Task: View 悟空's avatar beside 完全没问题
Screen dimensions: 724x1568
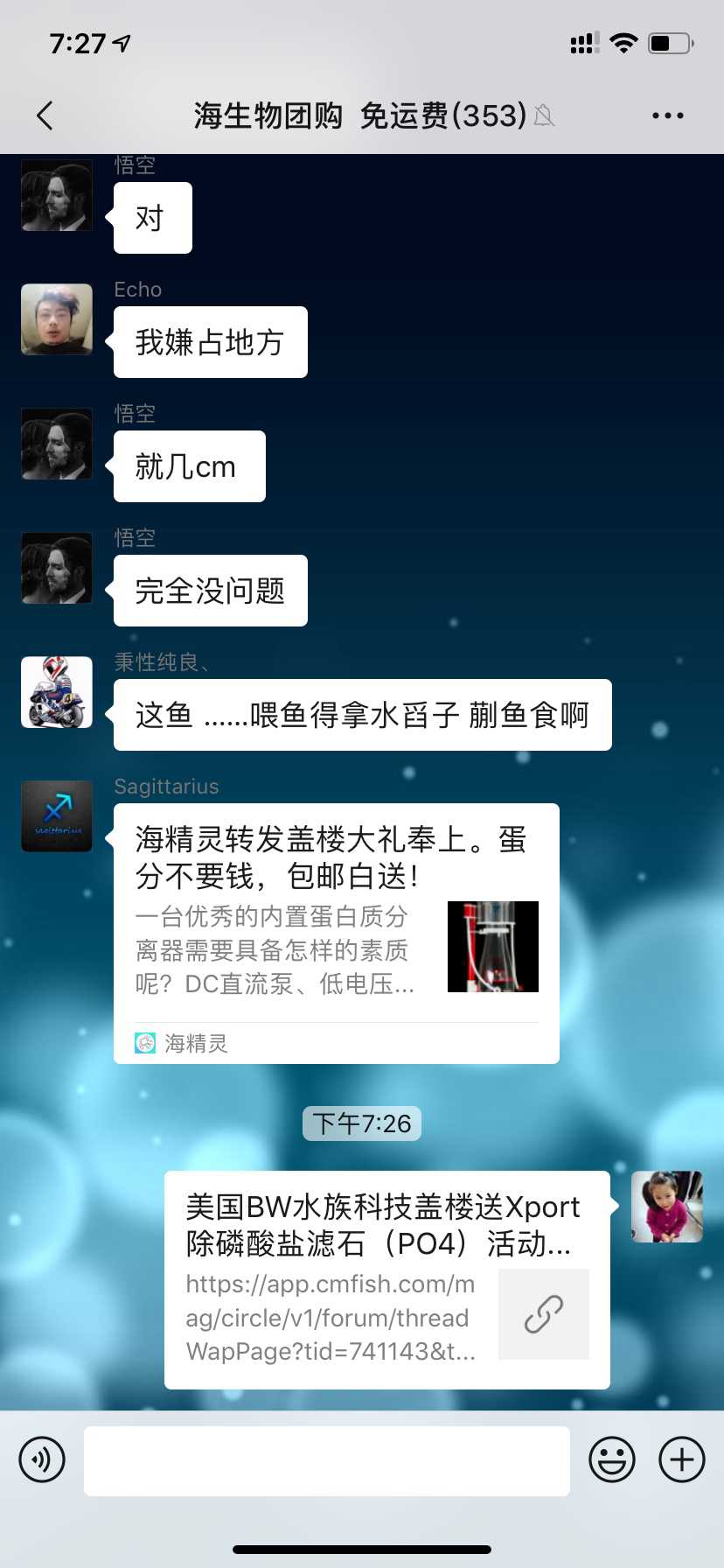Action: [x=57, y=568]
